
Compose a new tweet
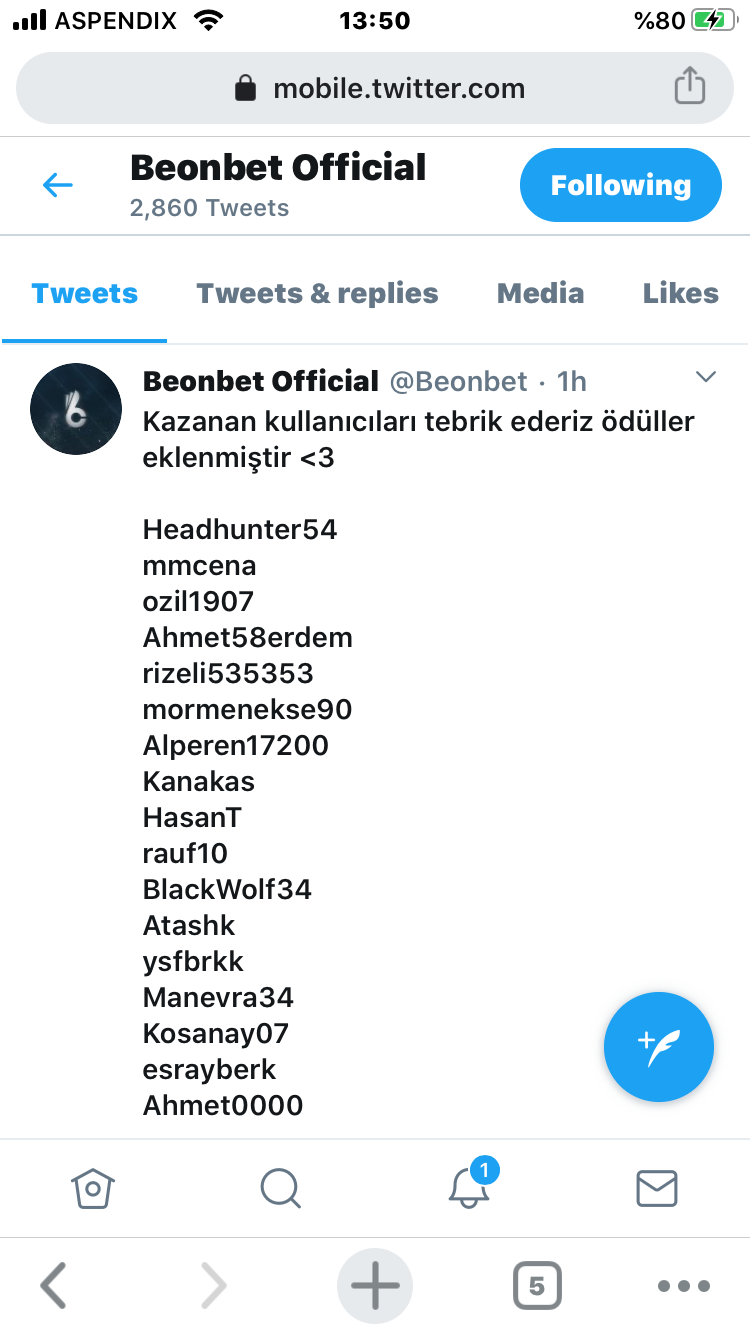point(658,1047)
